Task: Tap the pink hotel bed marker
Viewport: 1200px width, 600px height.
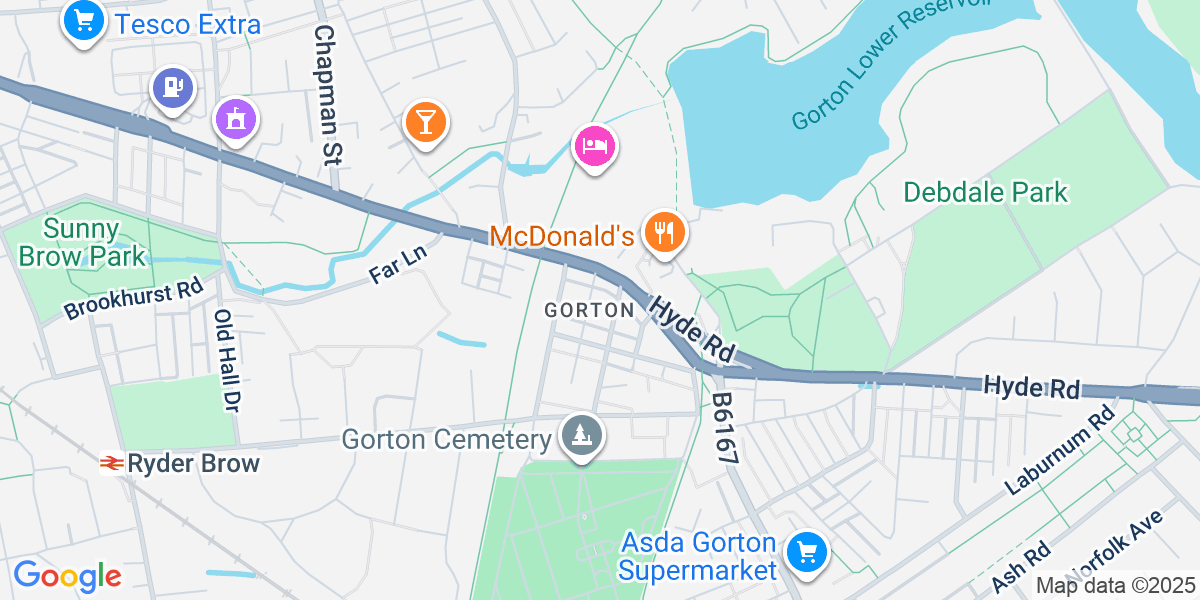Action: click(594, 147)
